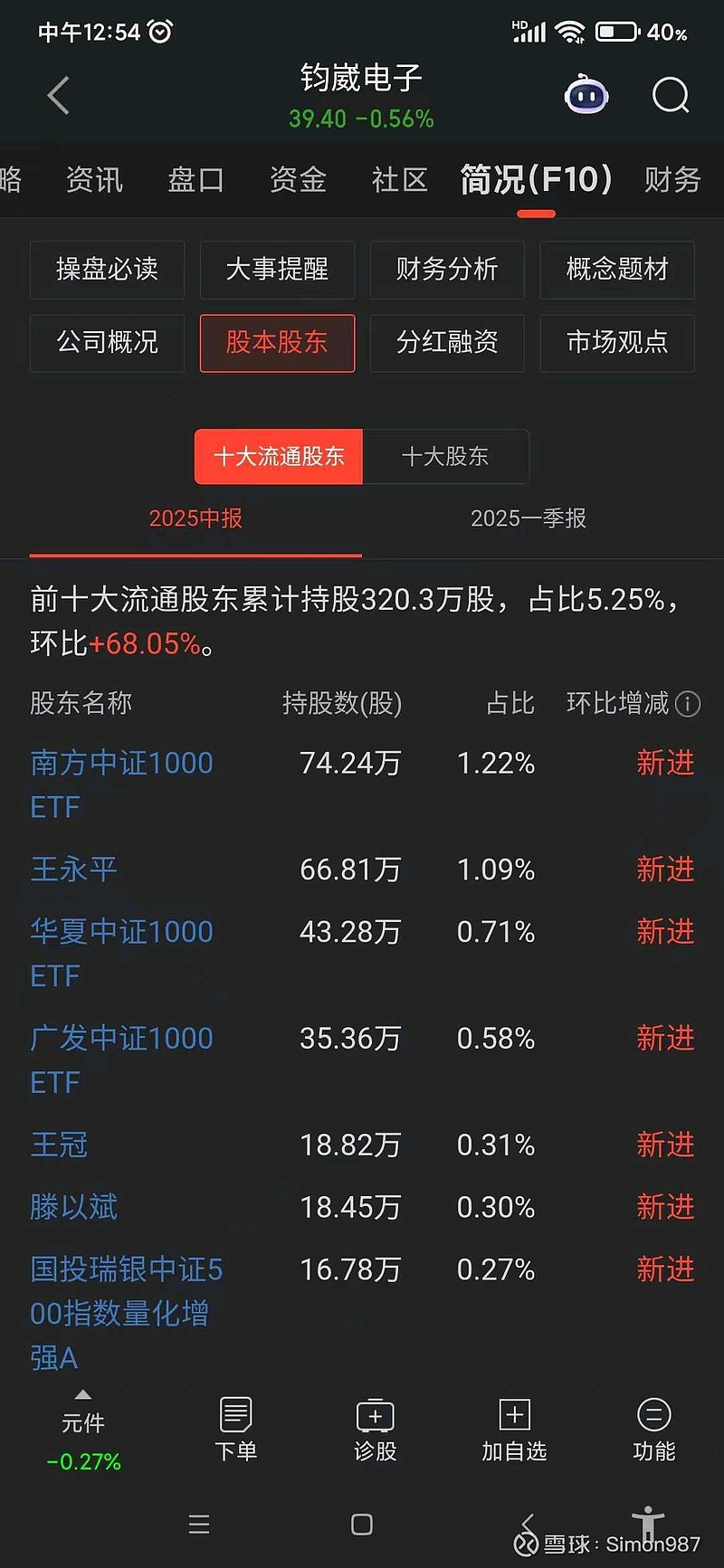724x1568 pixels.
Task: Switch to the 资讯 tab
Action: coord(94,180)
